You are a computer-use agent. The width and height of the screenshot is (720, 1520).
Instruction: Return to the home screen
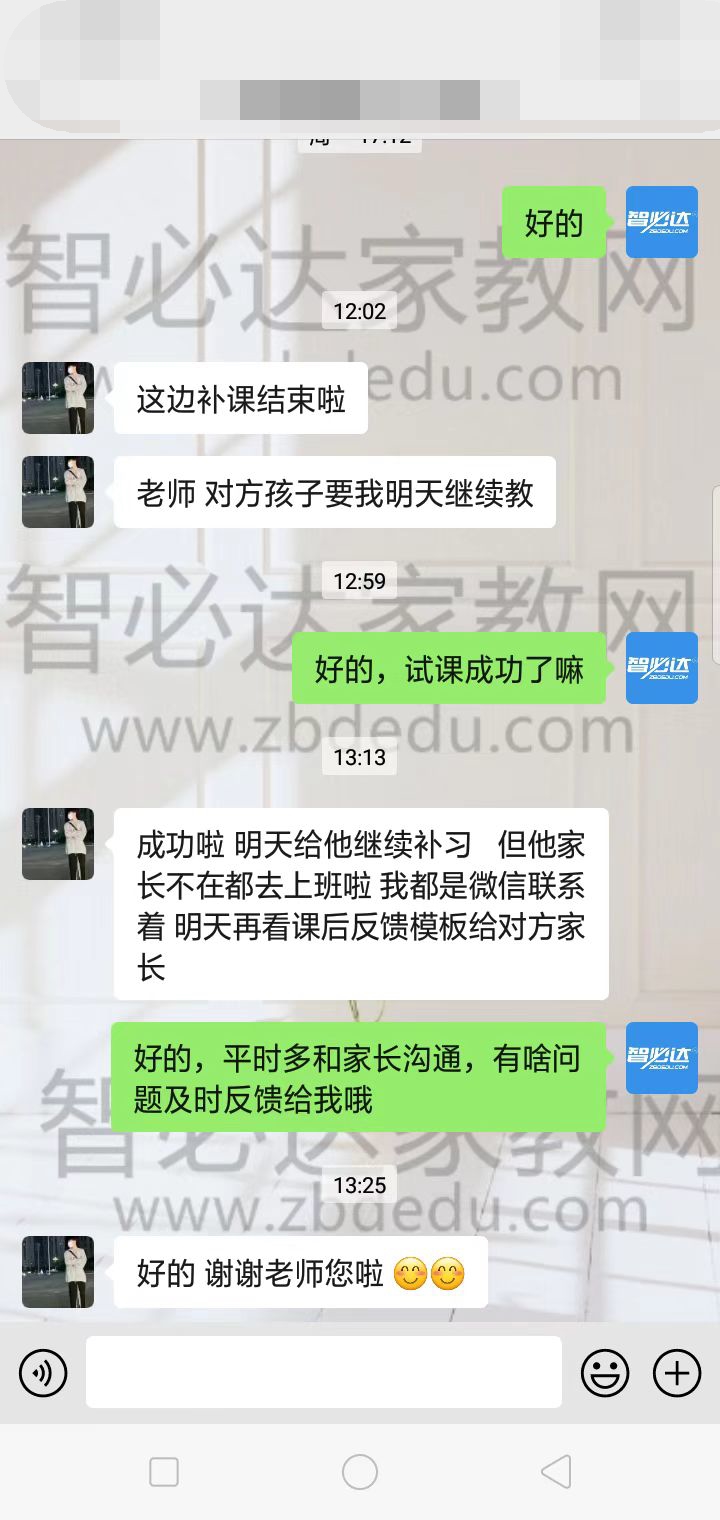(x=360, y=1472)
